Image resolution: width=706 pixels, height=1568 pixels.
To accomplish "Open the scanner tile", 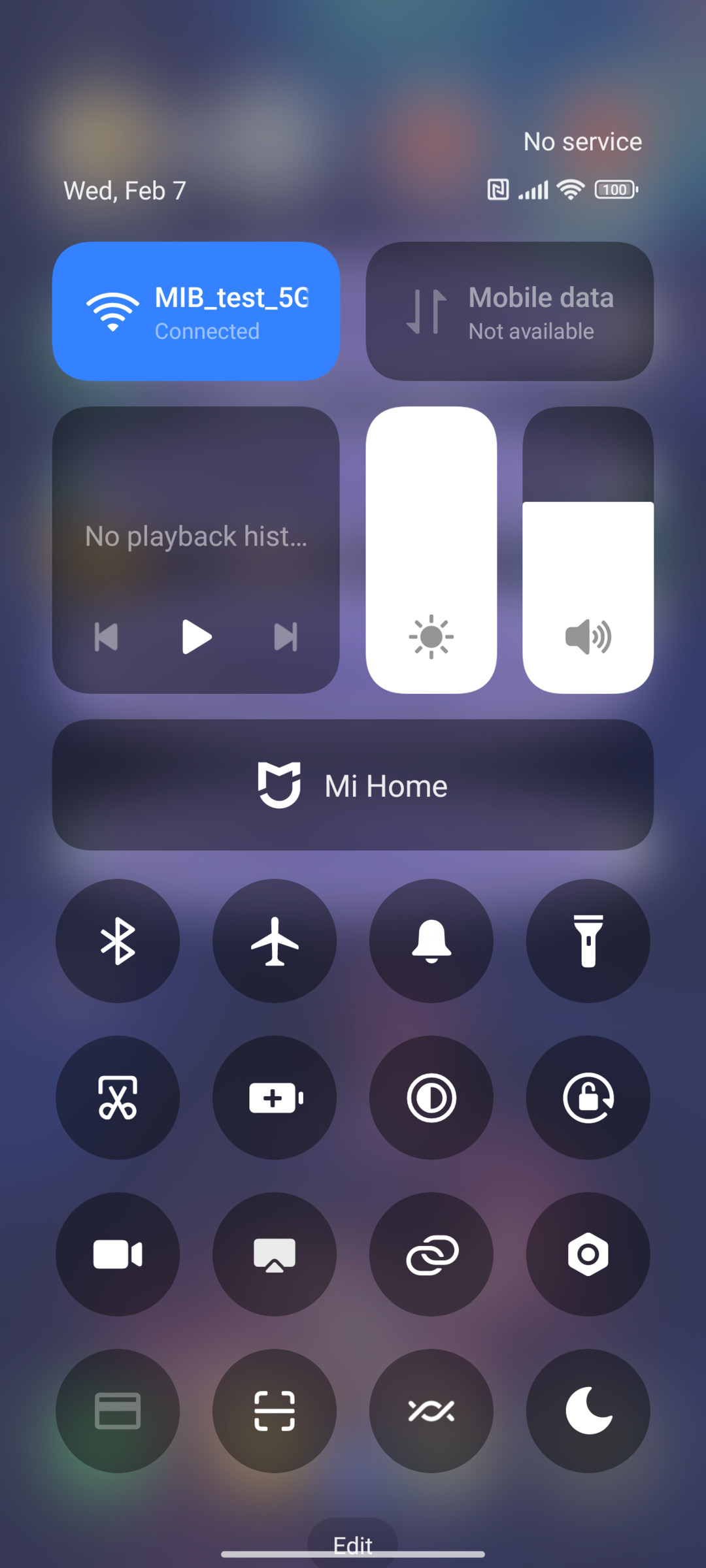I will click(275, 1411).
